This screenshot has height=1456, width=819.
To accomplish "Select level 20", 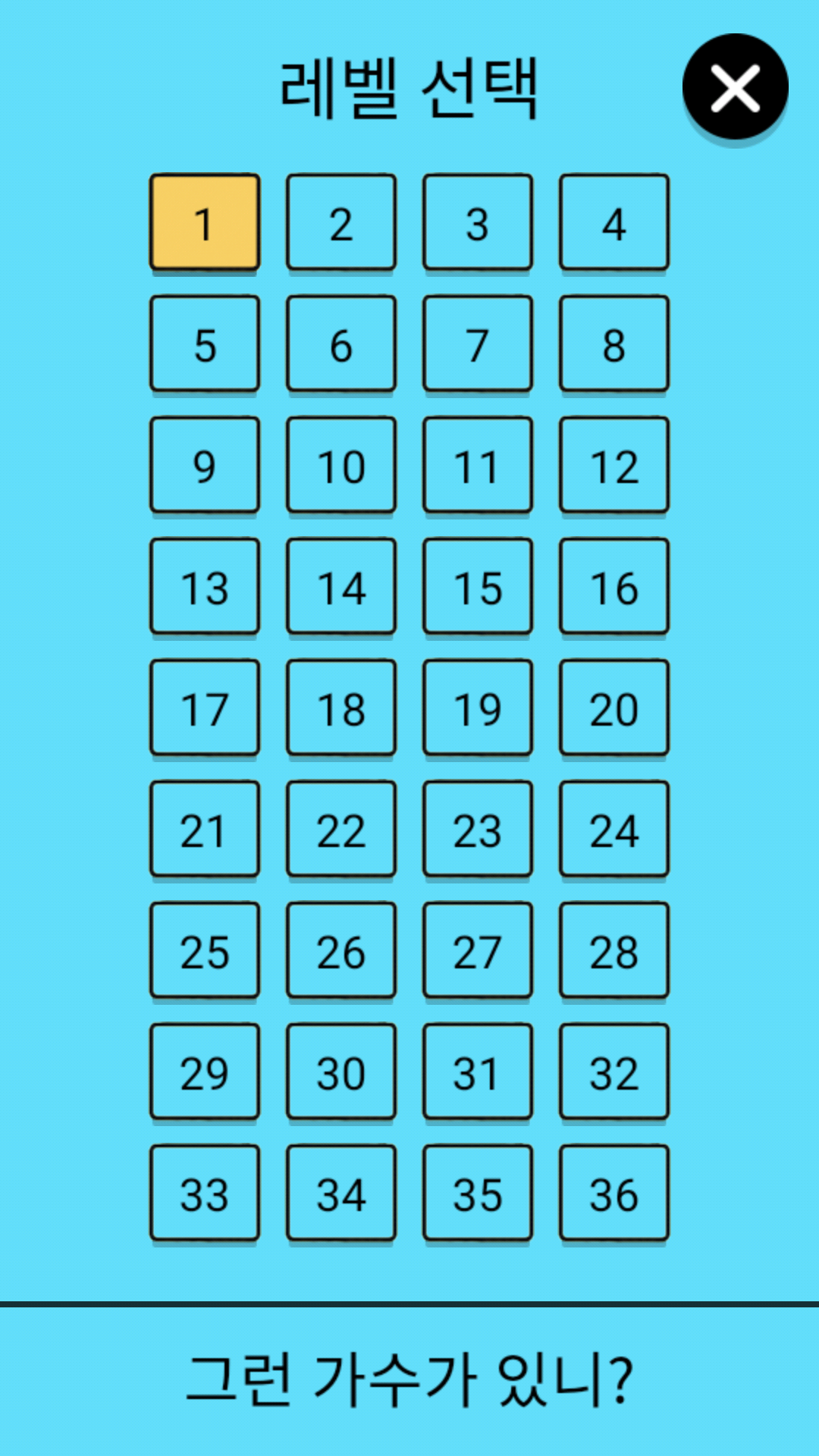I will [614, 708].
